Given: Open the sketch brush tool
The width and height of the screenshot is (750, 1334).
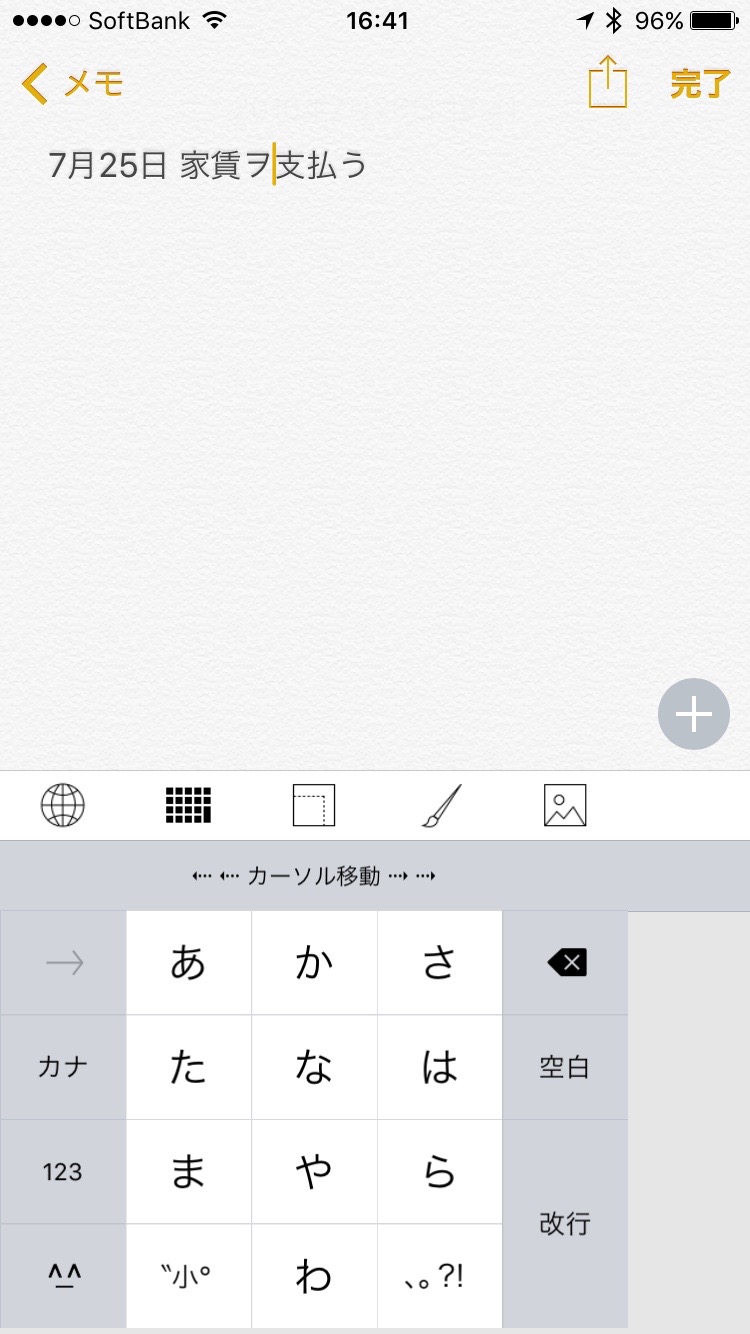Looking at the screenshot, I should tap(440, 805).
